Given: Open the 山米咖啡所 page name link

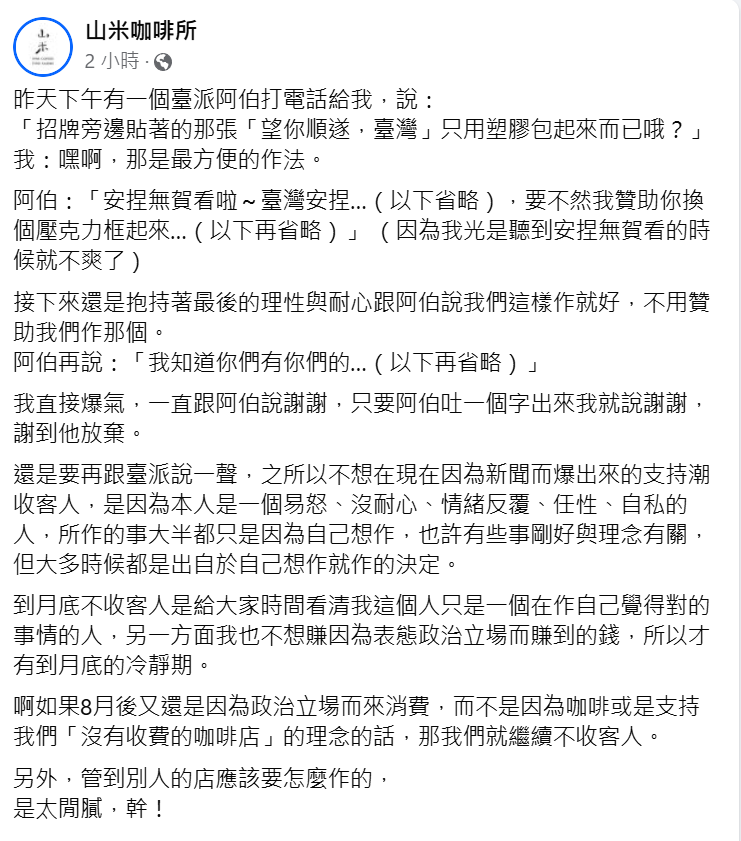Looking at the screenshot, I should click(141, 31).
